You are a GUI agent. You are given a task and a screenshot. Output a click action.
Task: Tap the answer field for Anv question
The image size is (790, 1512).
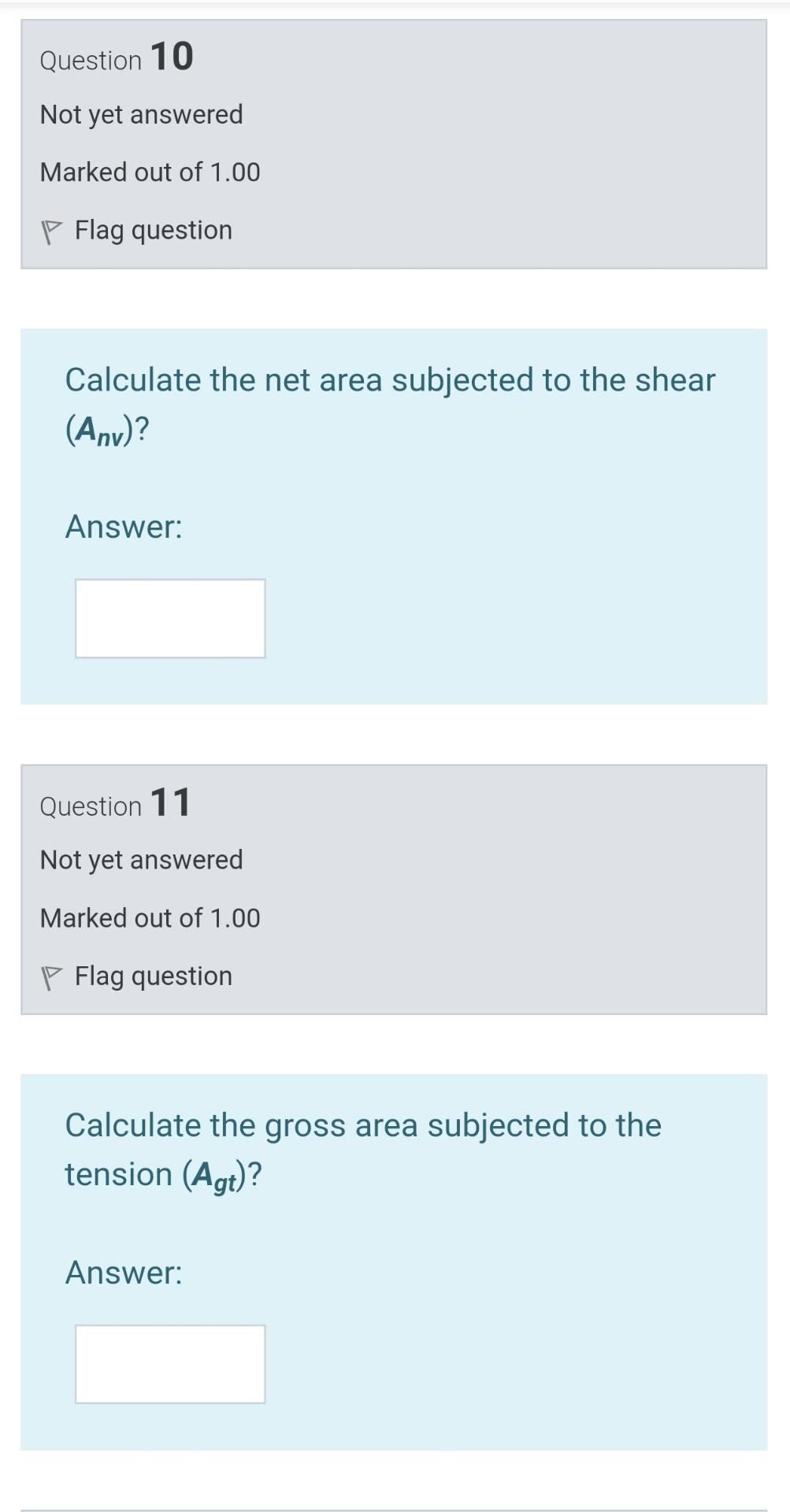pyautogui.click(x=170, y=618)
